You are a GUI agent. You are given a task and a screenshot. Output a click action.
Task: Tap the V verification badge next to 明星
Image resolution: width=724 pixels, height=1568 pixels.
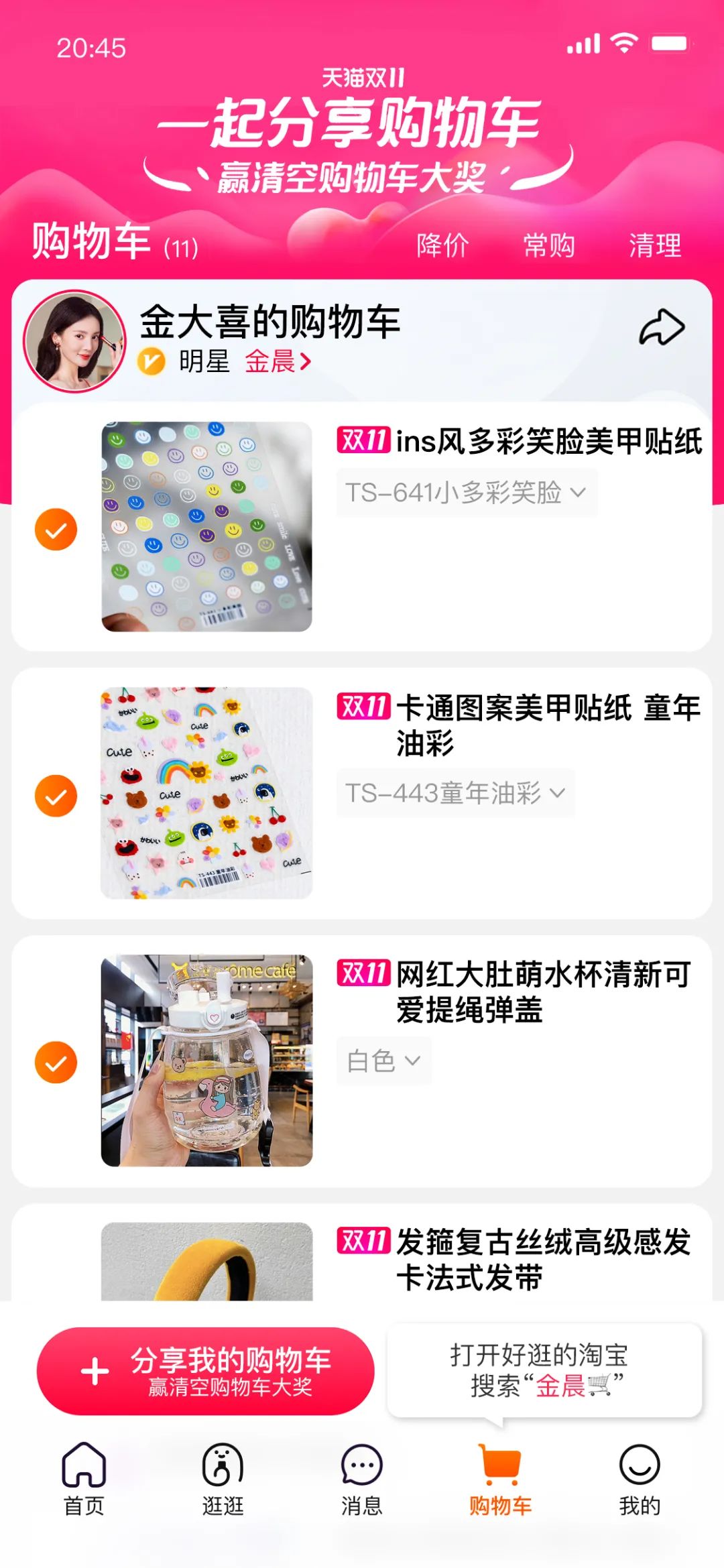[x=153, y=363]
